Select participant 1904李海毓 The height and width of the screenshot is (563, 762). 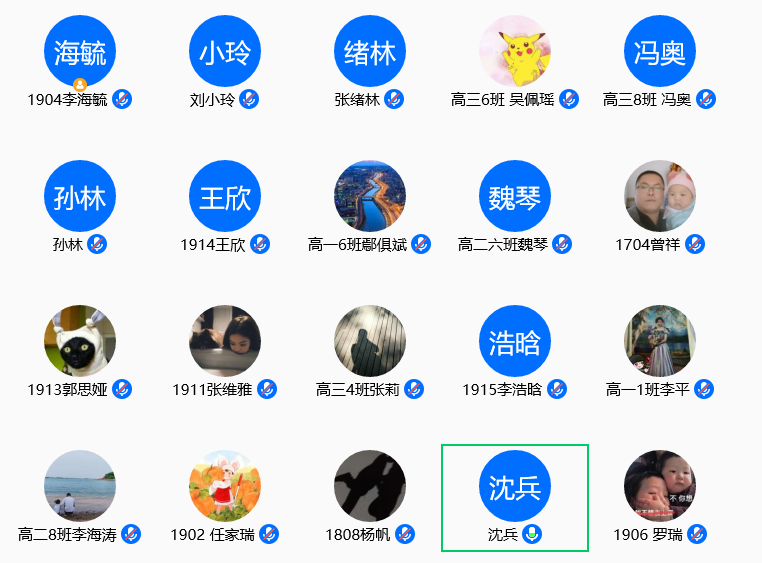tap(80, 51)
